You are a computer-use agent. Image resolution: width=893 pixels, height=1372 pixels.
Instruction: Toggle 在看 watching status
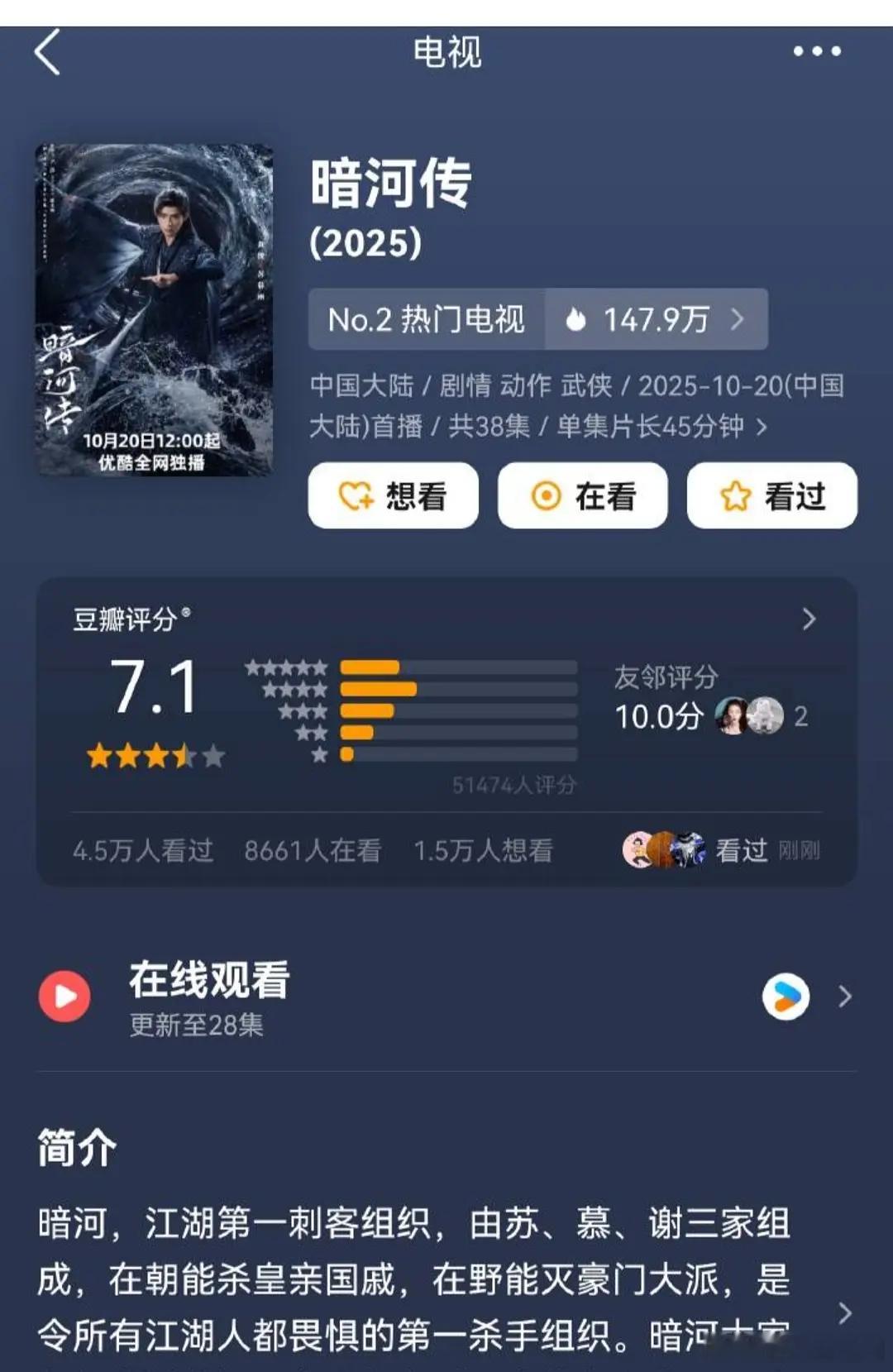click(x=583, y=495)
